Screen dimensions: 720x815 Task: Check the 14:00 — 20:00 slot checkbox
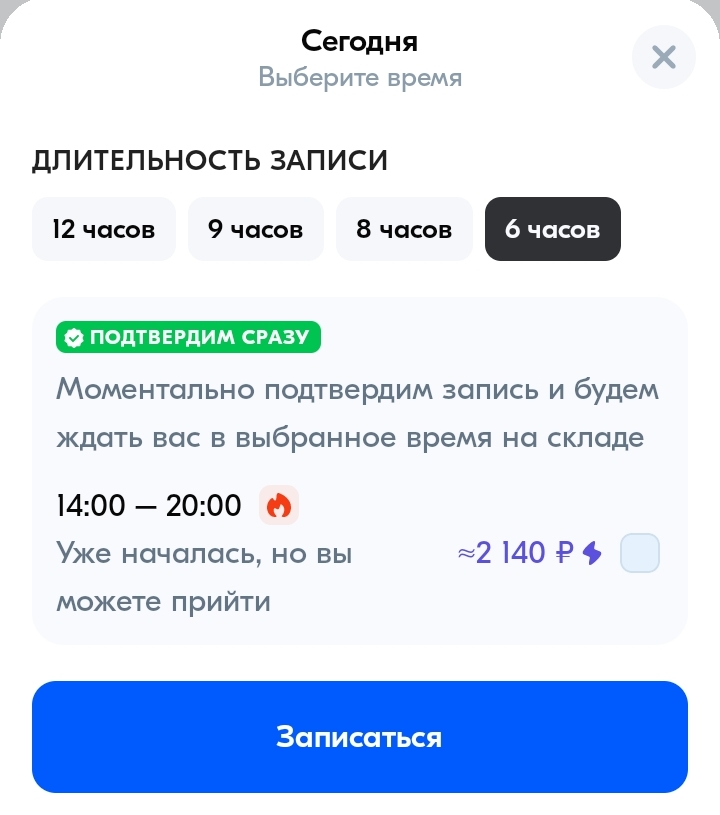click(x=640, y=553)
